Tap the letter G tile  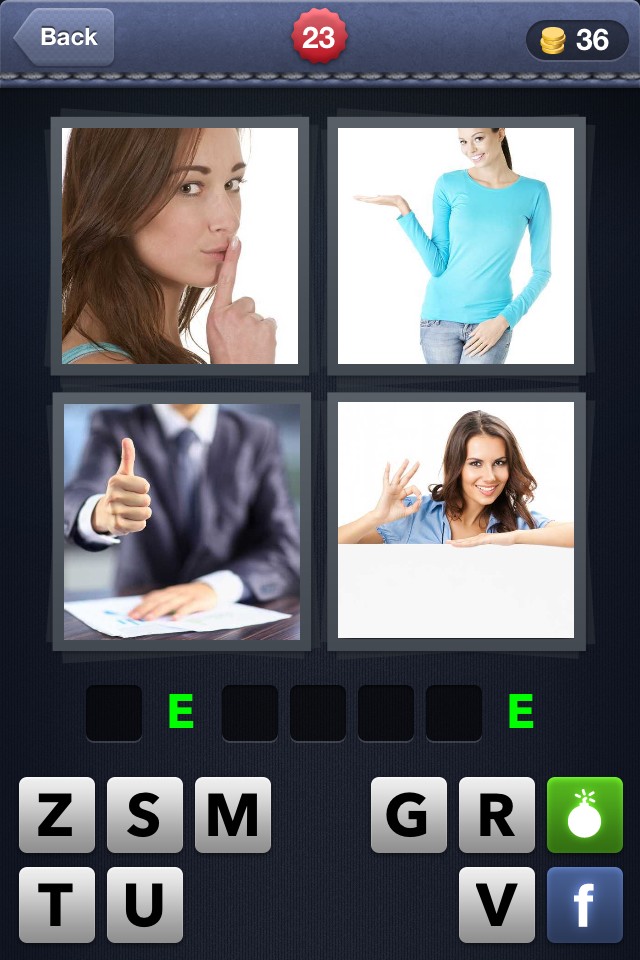pyautogui.click(x=409, y=815)
